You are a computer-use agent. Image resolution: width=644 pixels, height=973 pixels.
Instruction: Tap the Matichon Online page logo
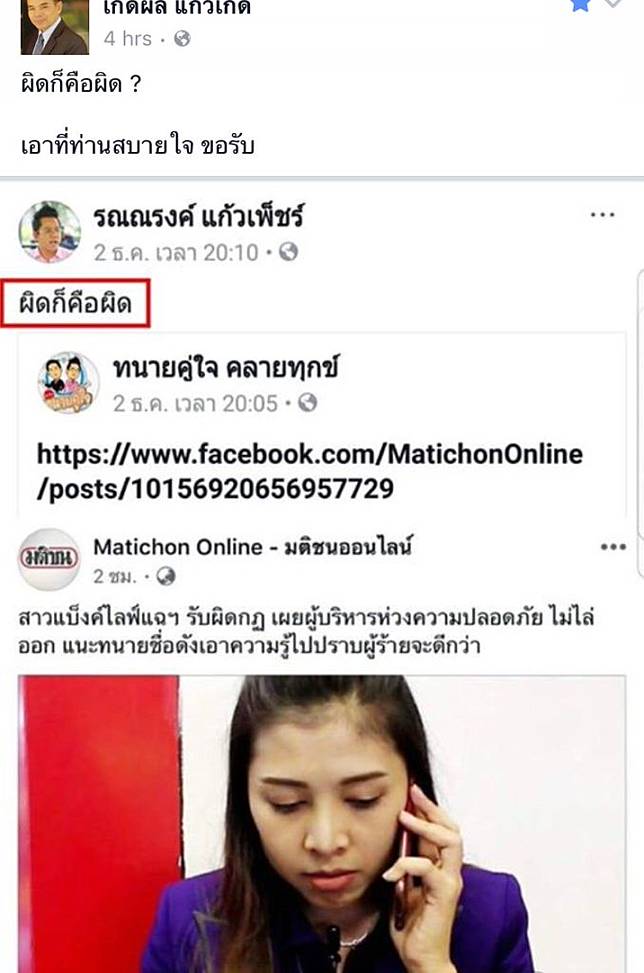48,560
